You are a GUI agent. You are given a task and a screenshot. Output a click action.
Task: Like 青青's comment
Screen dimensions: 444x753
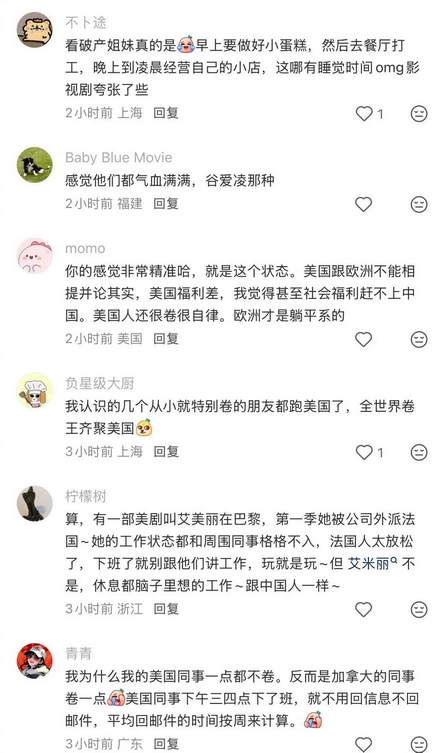tap(363, 744)
